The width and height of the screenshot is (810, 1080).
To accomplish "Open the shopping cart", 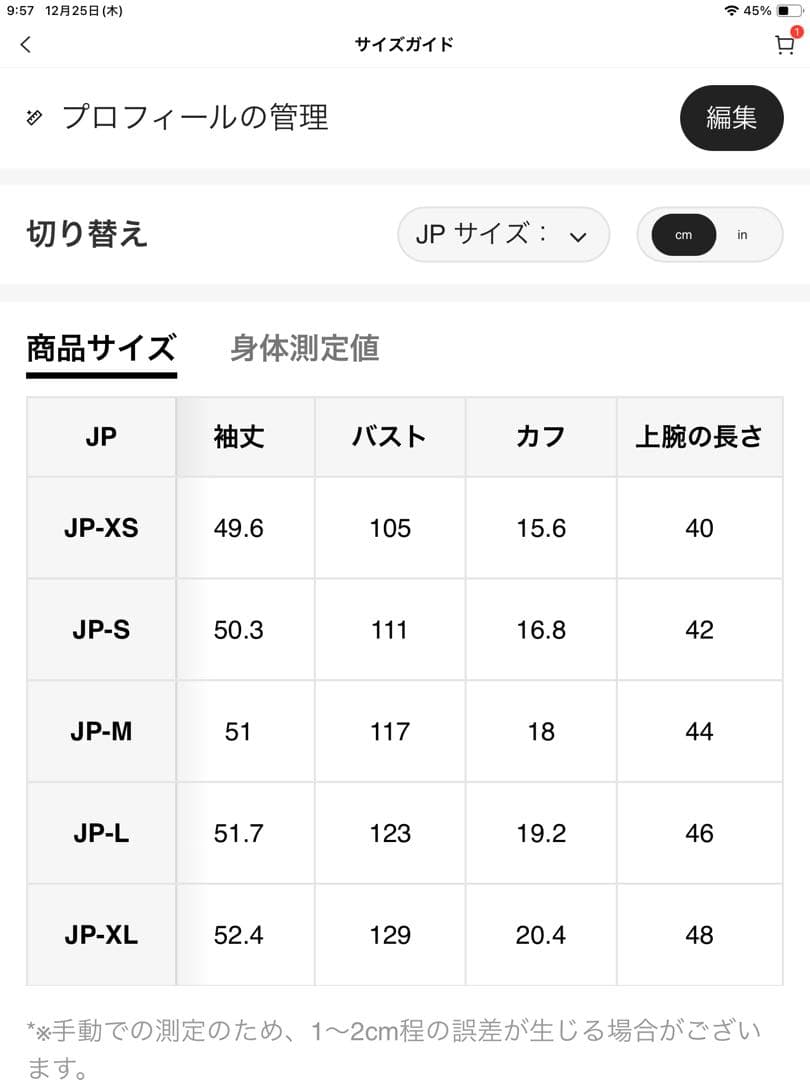I will click(785, 45).
